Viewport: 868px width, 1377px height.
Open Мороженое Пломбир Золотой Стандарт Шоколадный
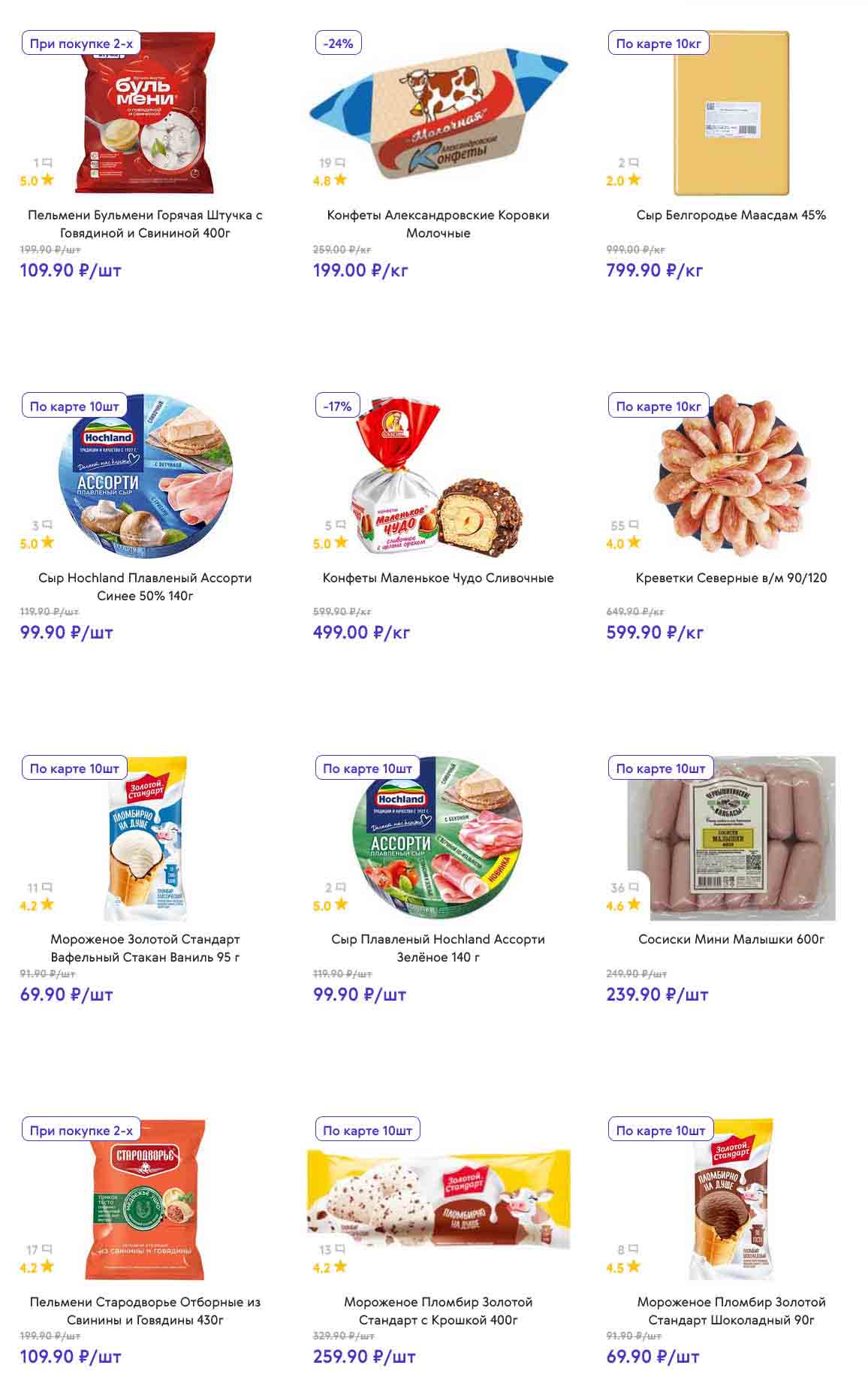(x=731, y=1310)
